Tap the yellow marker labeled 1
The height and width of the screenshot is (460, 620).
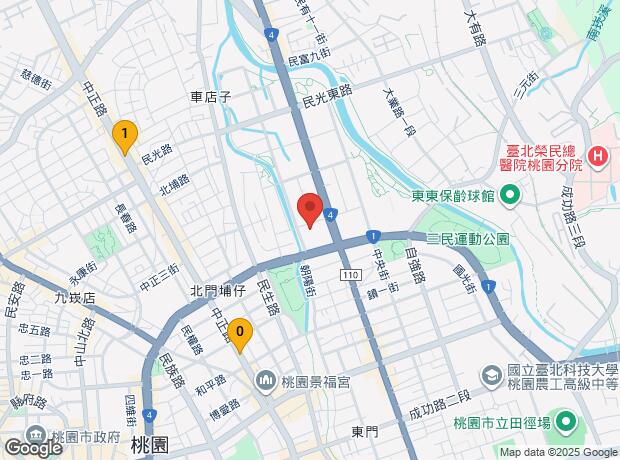click(x=124, y=134)
